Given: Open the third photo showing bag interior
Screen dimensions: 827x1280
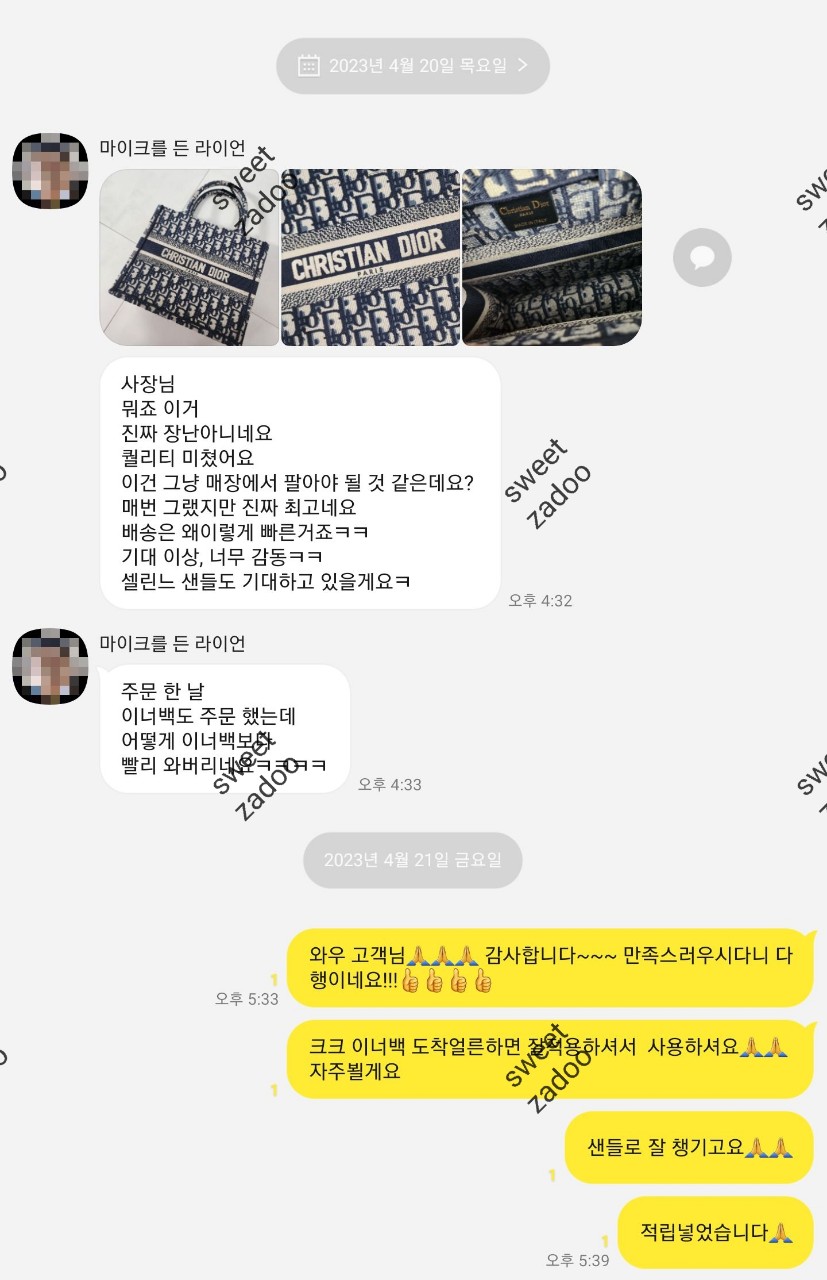Looking at the screenshot, I should [x=552, y=258].
